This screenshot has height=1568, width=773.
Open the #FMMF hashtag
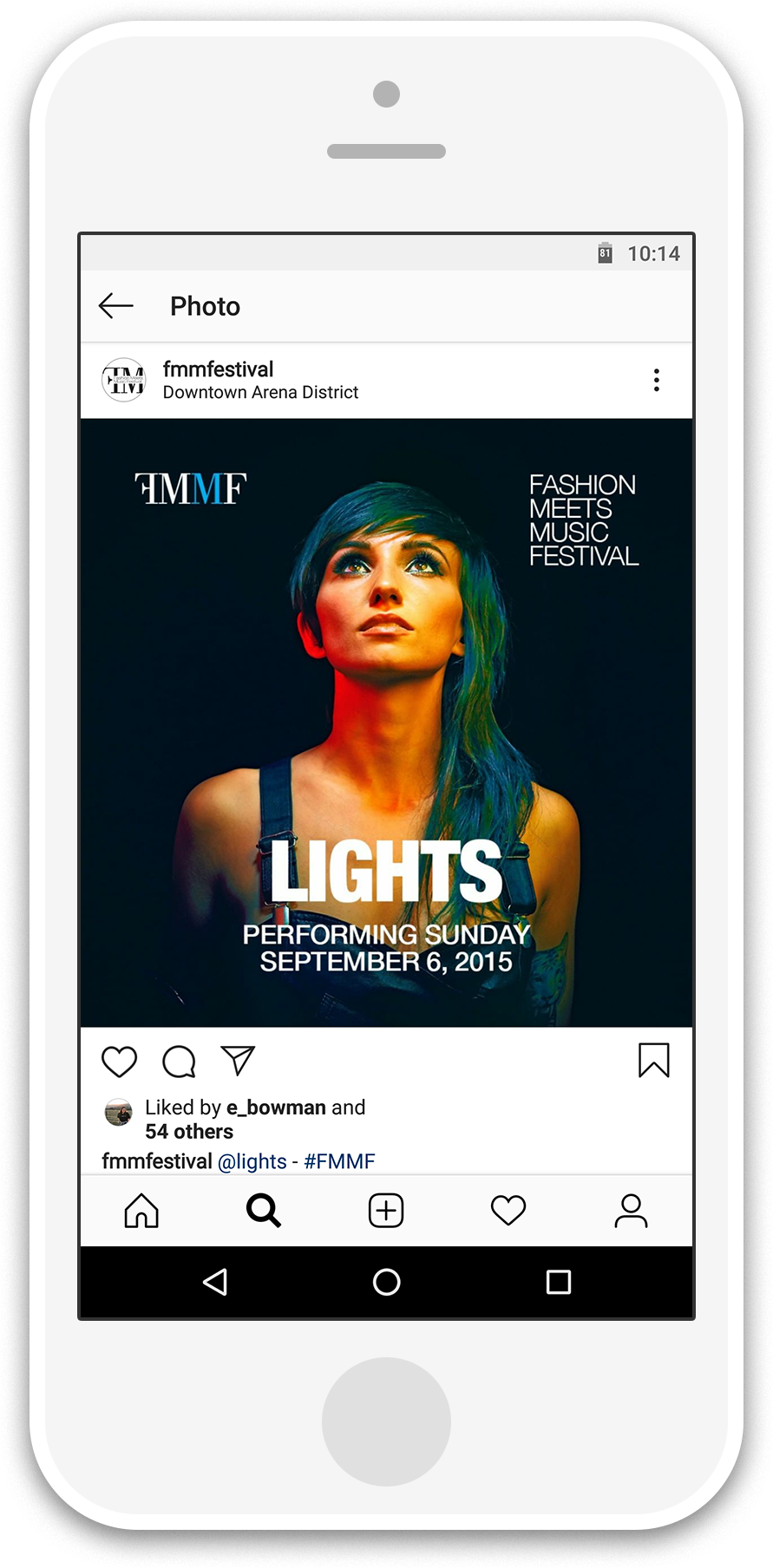point(339,1161)
